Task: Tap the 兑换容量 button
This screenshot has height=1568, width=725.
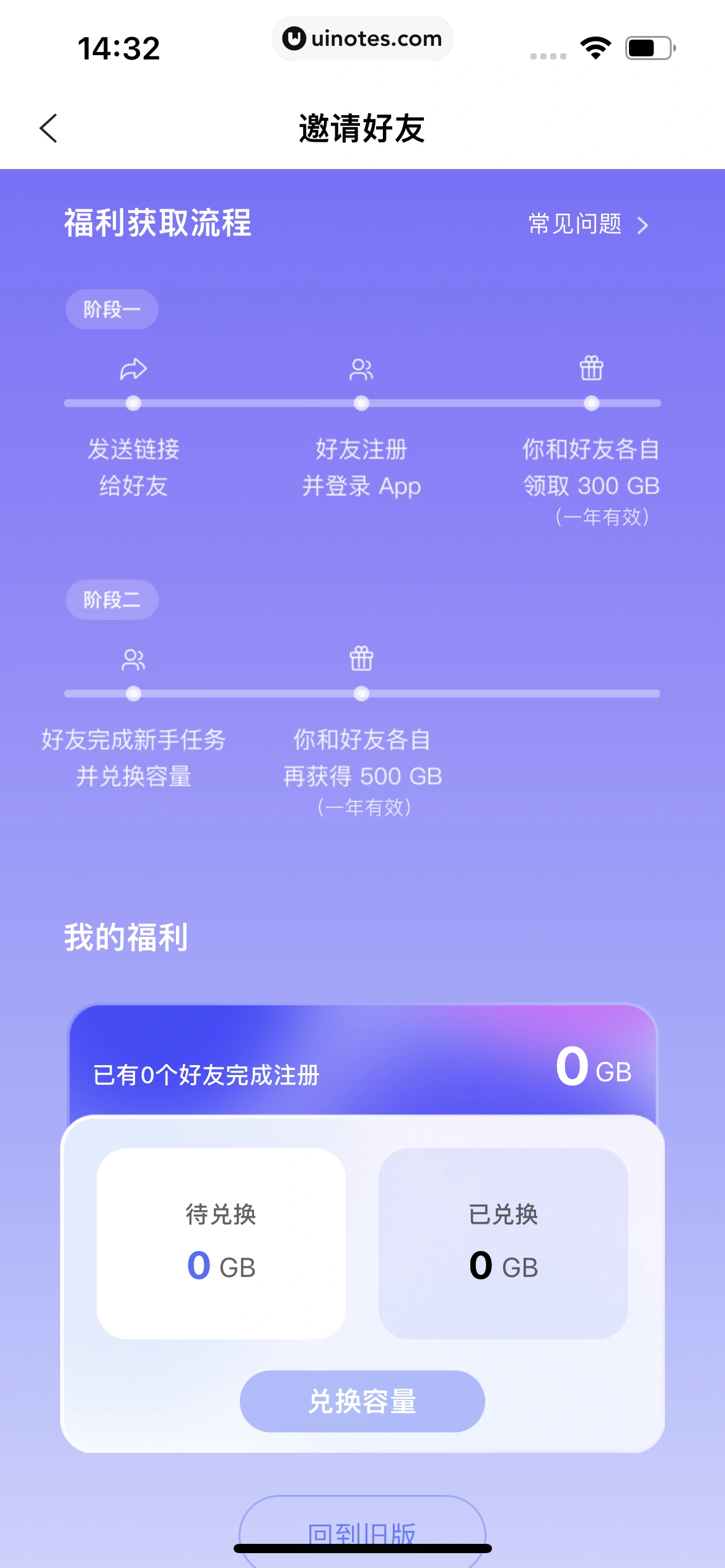Action: 361,1401
